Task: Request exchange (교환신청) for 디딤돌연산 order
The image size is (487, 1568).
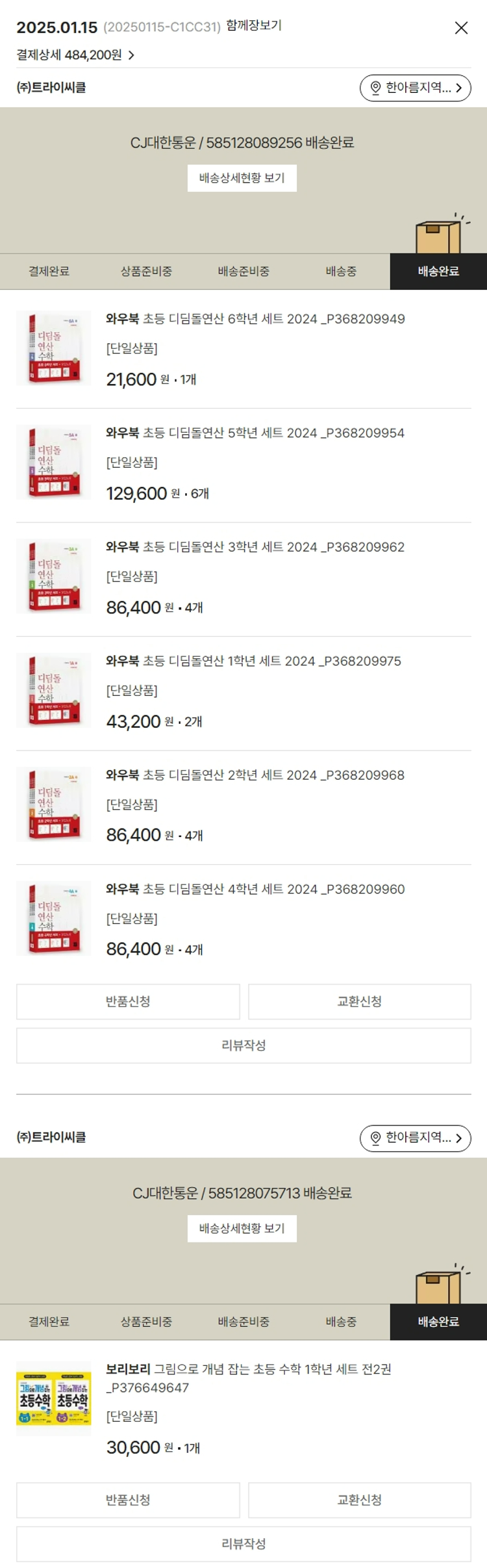Action: click(359, 1001)
